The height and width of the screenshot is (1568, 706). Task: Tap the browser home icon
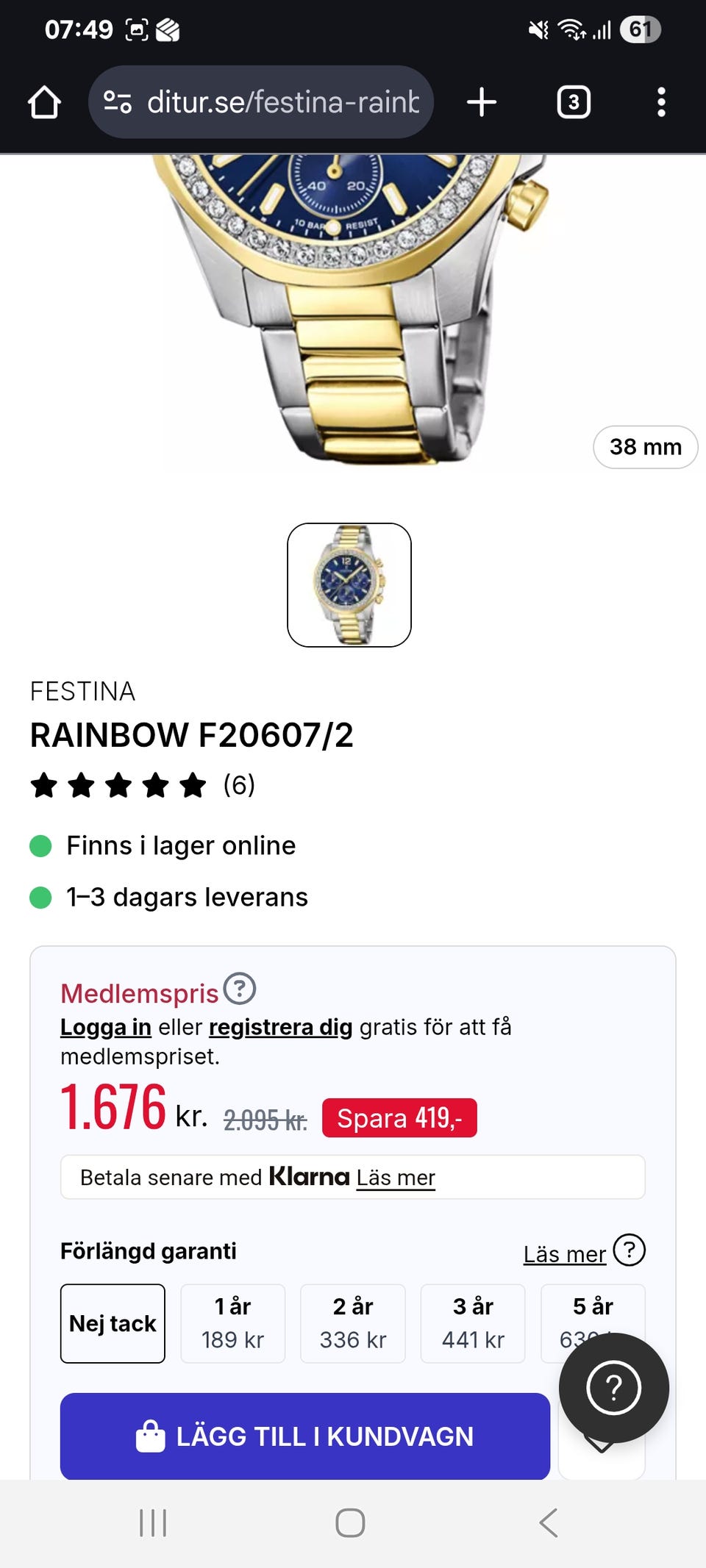(44, 102)
